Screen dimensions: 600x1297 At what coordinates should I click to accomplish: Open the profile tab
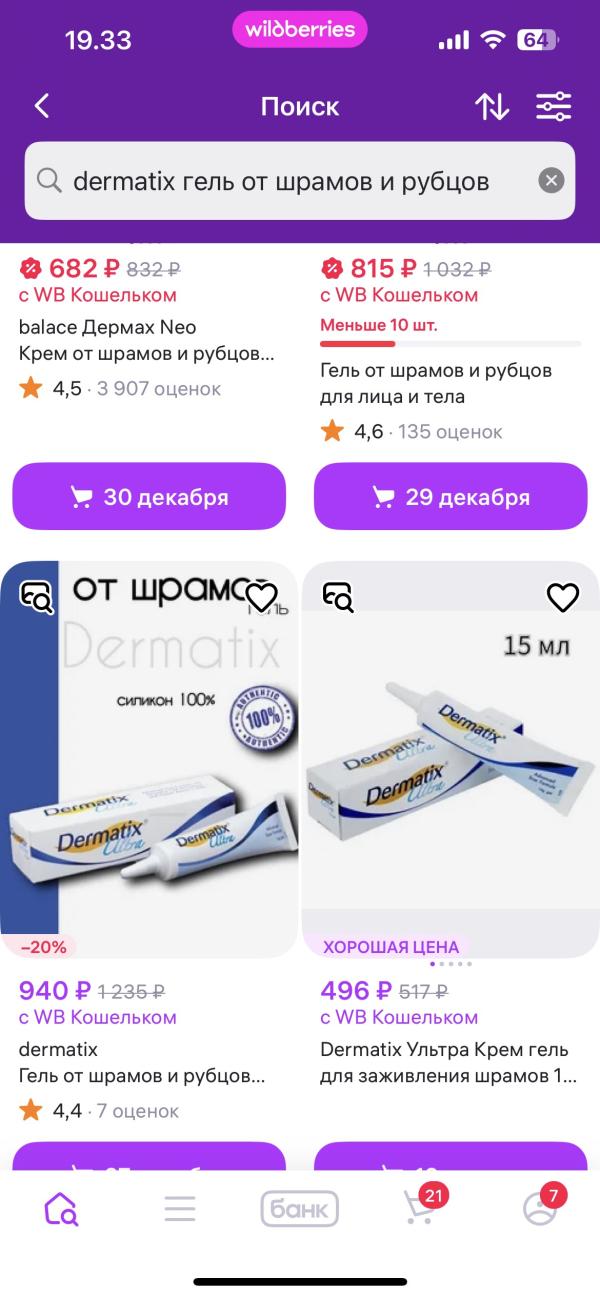tap(540, 1209)
